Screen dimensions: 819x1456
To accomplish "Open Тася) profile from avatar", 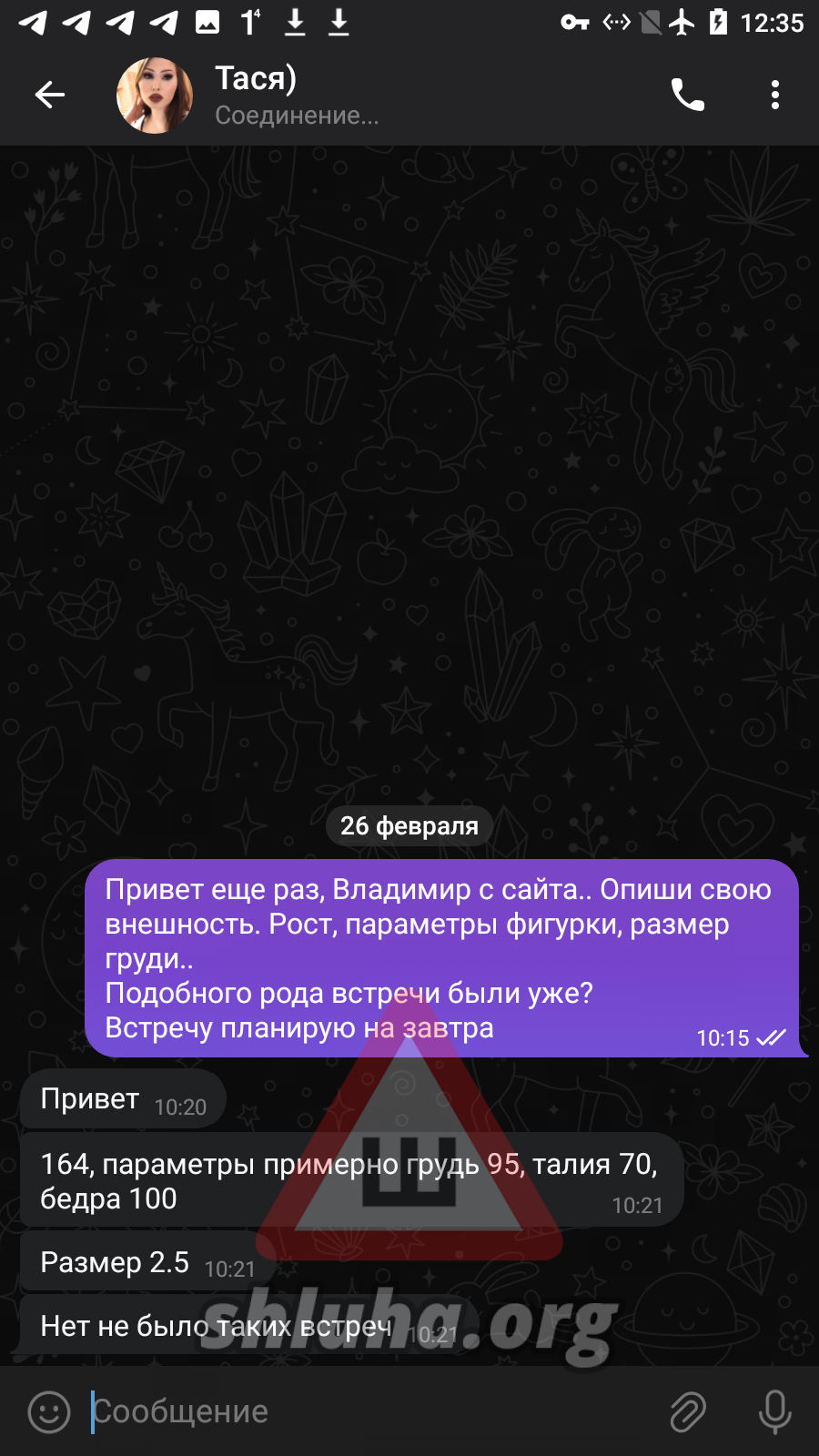I will coord(155,96).
